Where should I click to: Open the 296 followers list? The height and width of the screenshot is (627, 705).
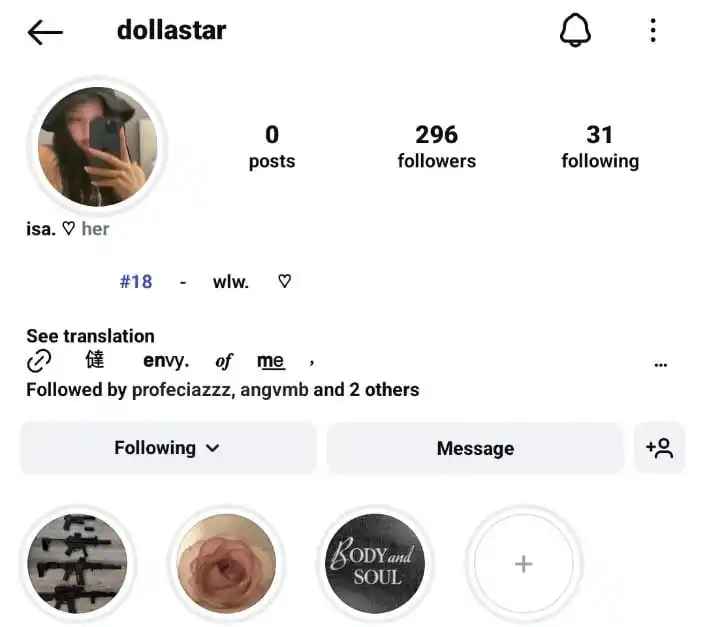(436, 146)
